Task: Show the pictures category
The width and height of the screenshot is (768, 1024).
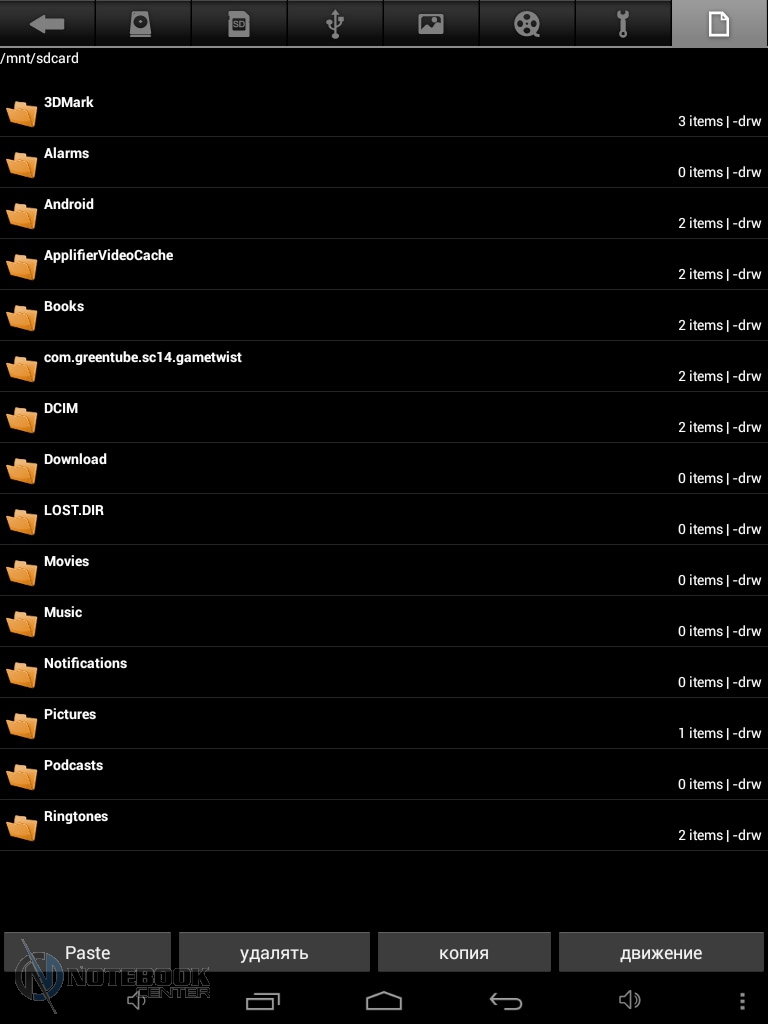Action: 431,23
